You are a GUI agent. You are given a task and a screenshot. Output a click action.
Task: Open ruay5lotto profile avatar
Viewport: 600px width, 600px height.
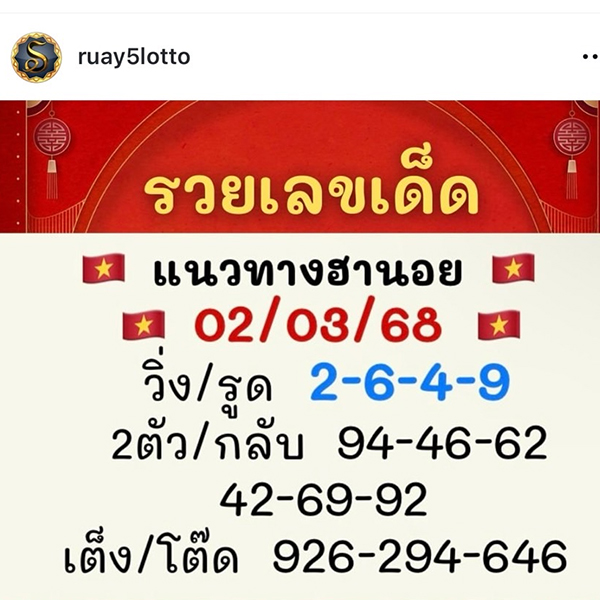coord(37,57)
